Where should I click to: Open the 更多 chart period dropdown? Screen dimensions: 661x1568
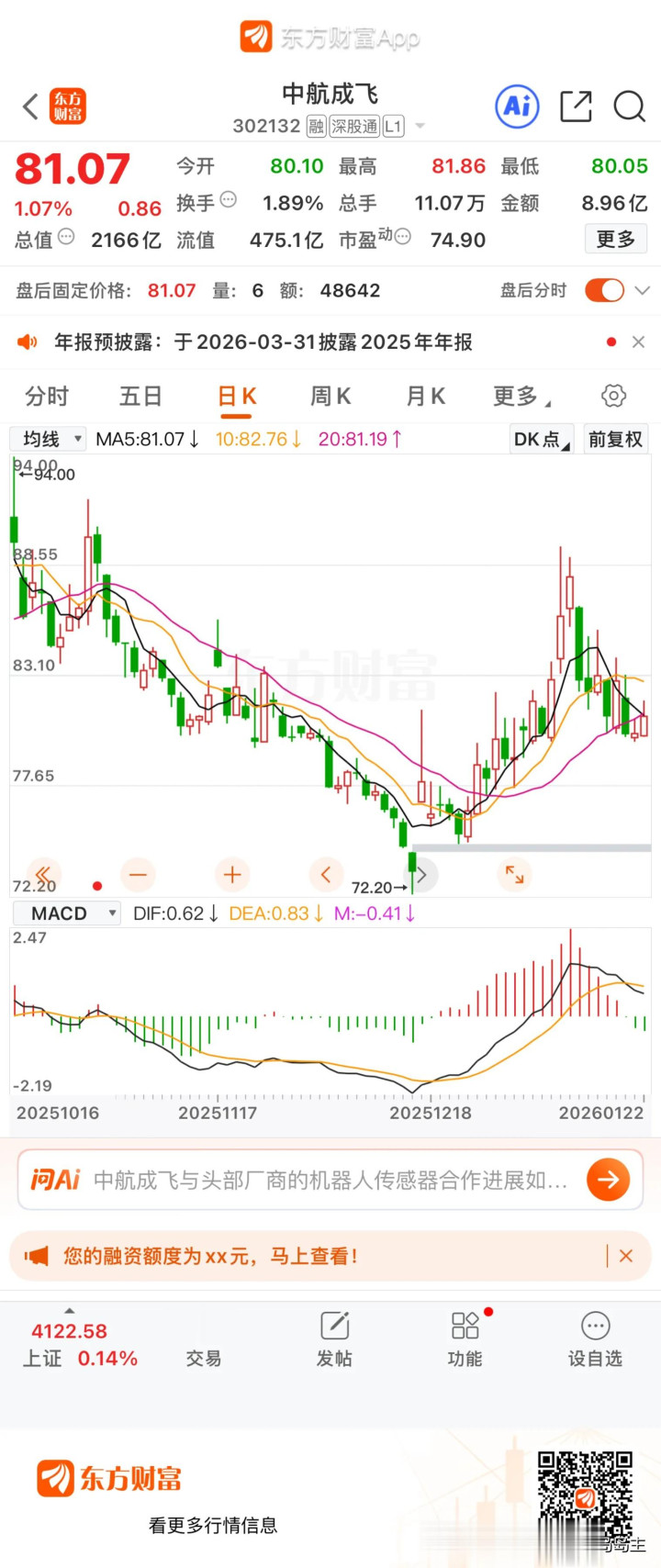pos(521,396)
